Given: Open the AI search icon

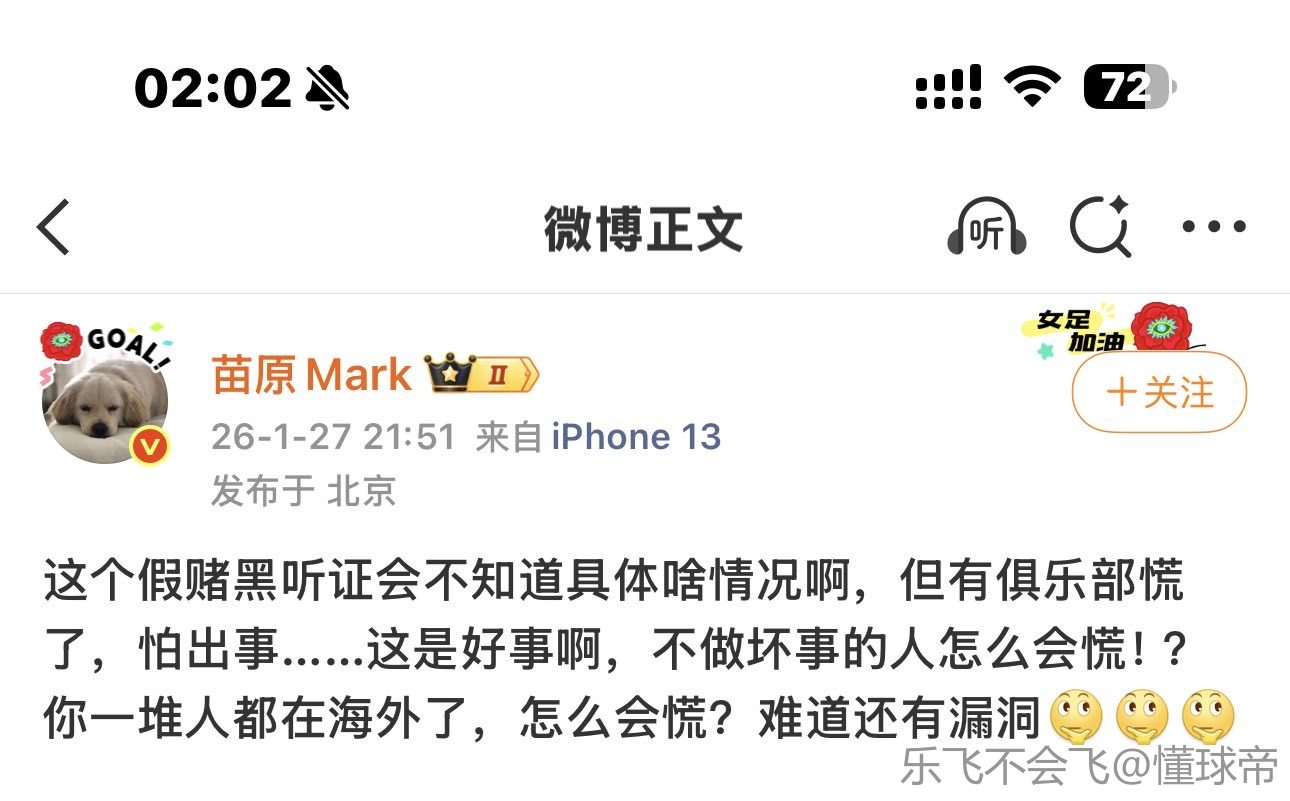Looking at the screenshot, I should [1100, 227].
